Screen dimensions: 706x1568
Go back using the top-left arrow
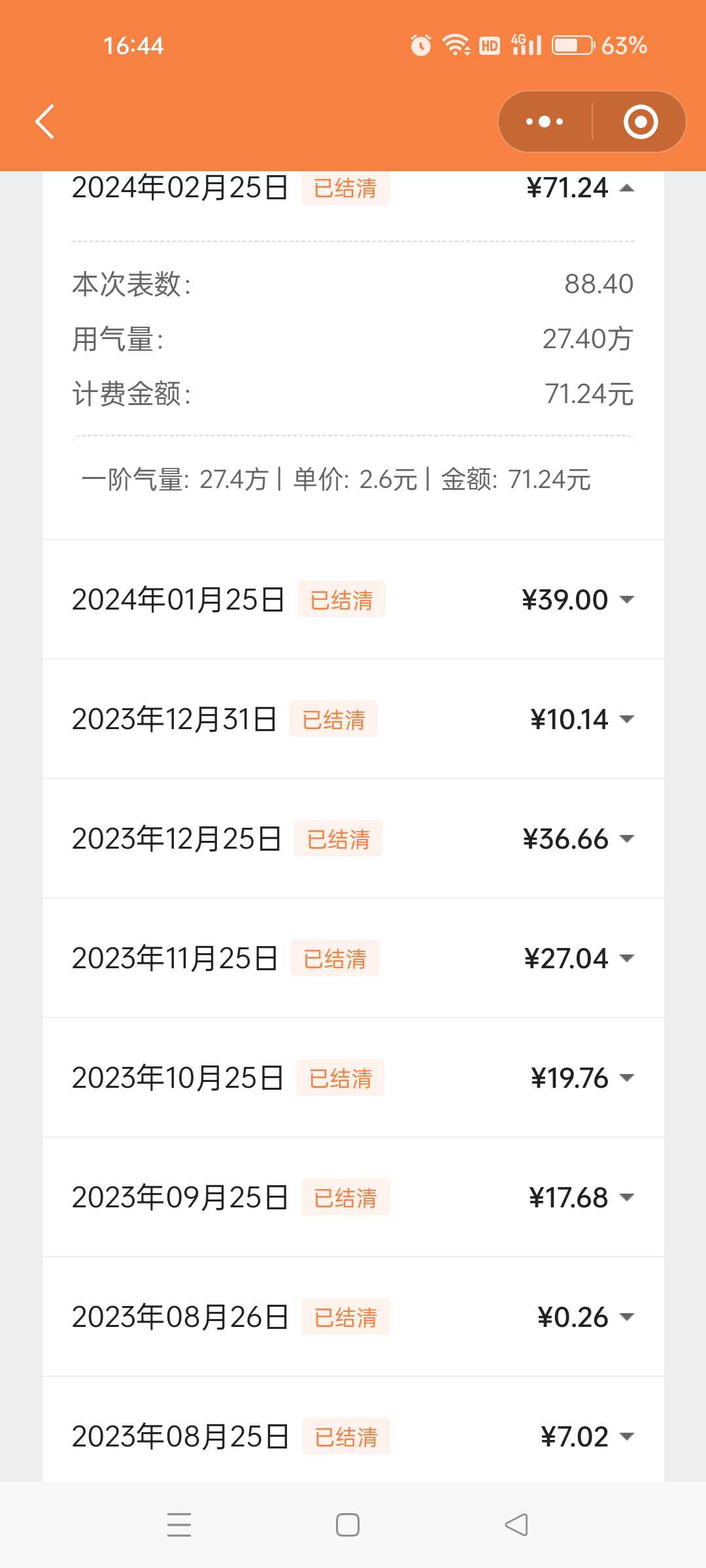click(x=44, y=122)
